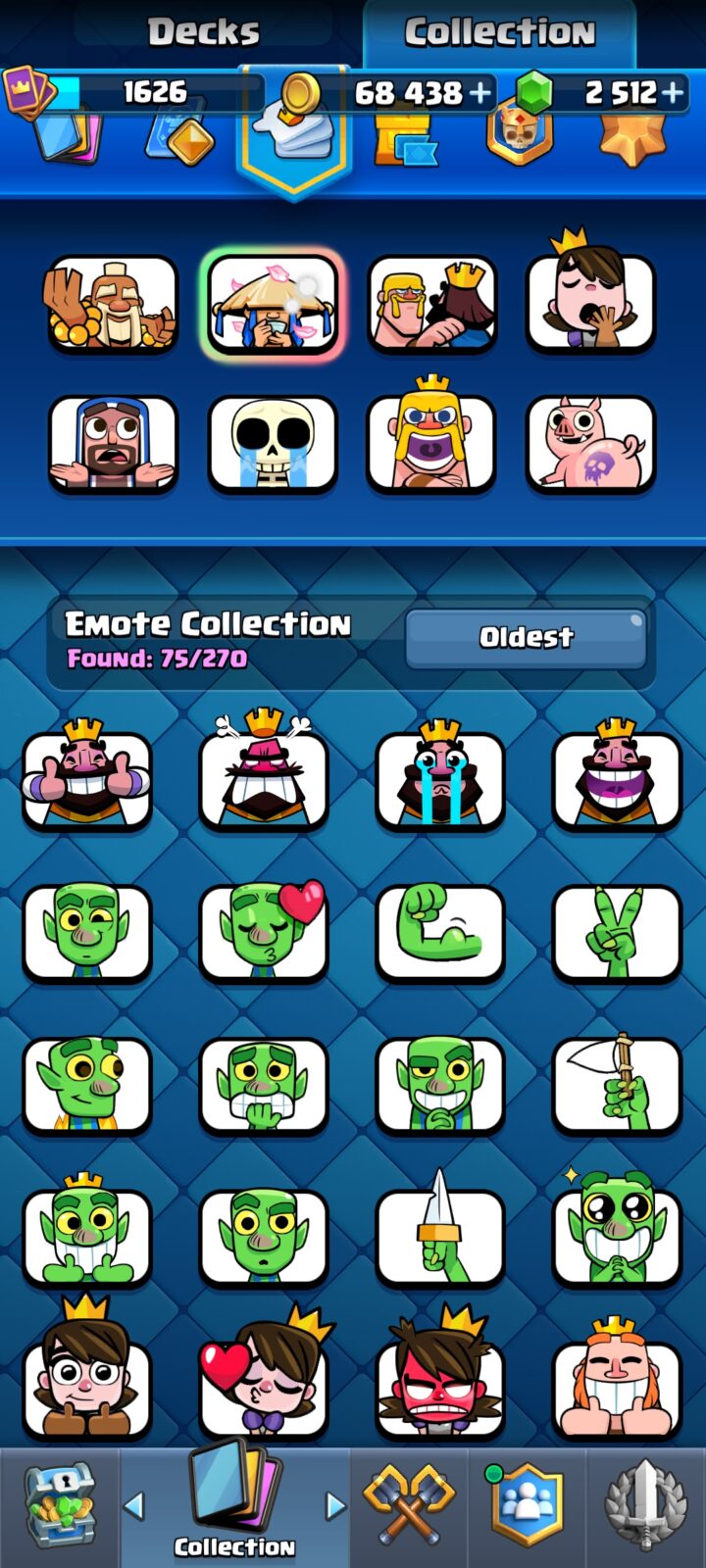
Task: Change sorting from Oldest
Action: click(526, 638)
